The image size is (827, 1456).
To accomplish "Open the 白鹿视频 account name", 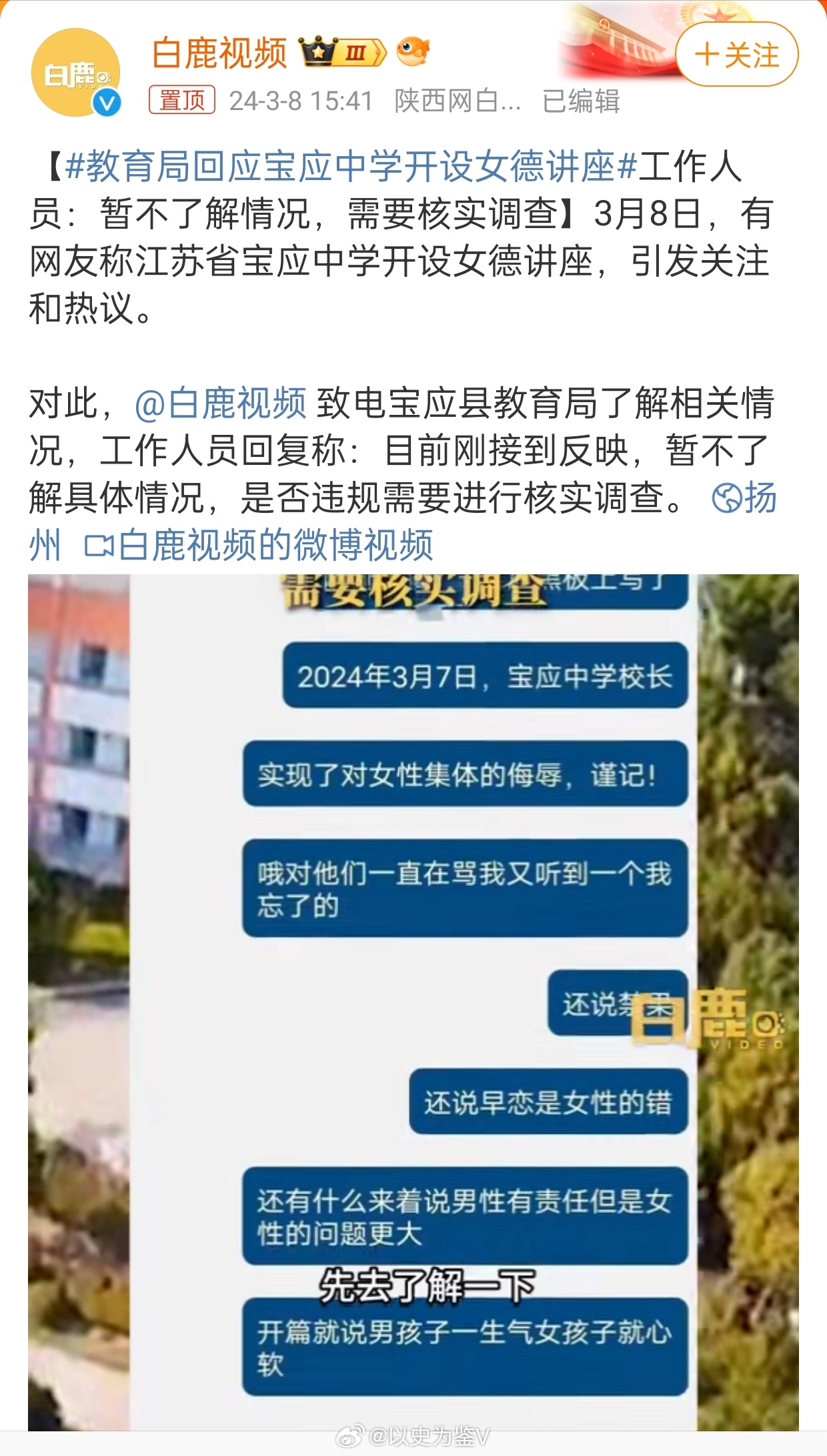I will (x=219, y=53).
